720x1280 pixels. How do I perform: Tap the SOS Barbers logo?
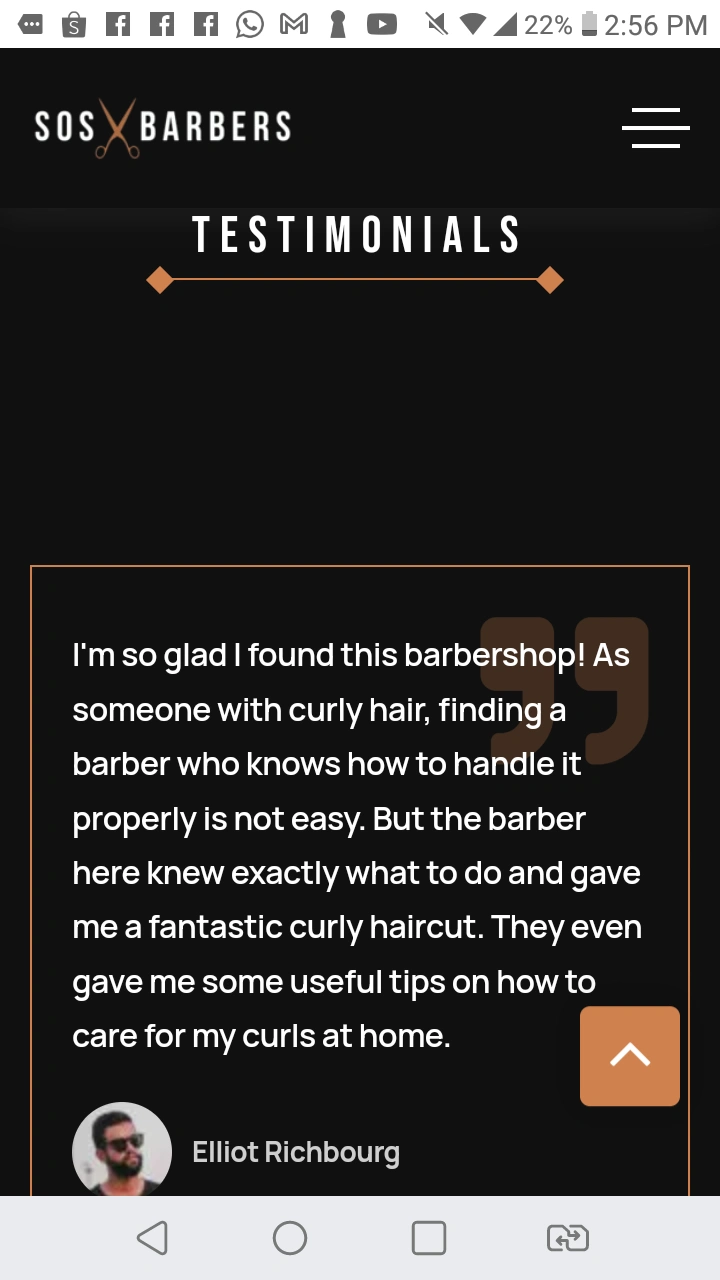pos(163,128)
